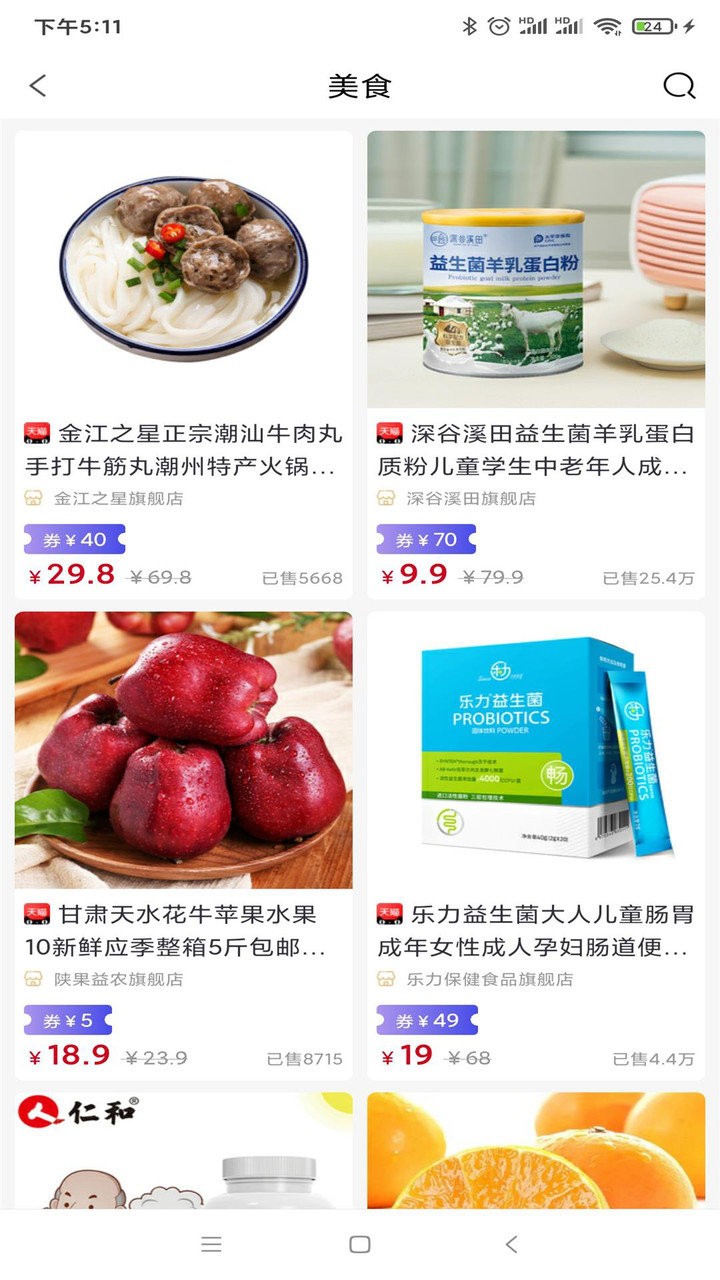Image resolution: width=720 pixels, height=1280 pixels.
Task: Open the orange fruit product tile
Action: pyautogui.click(x=536, y=1151)
